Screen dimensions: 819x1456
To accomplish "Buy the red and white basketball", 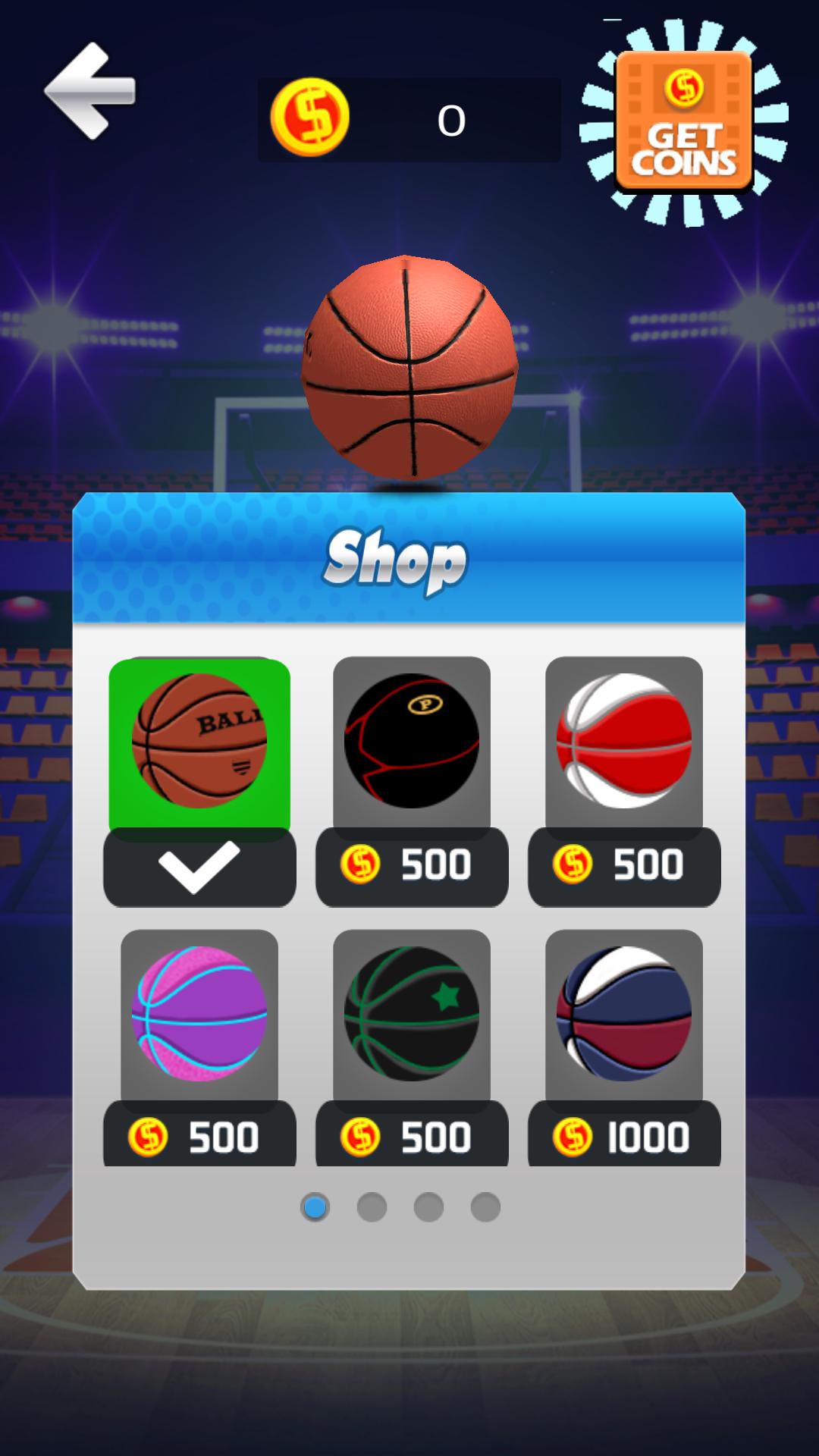I will coord(624,864).
